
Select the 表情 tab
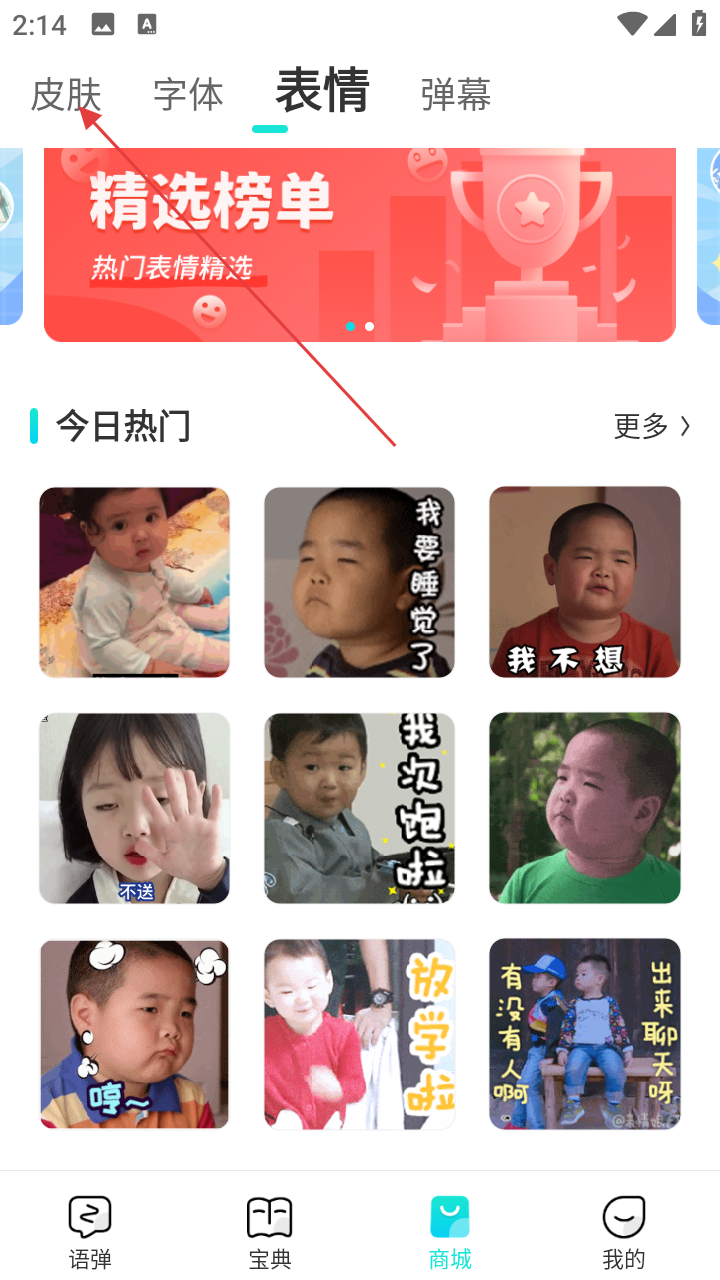point(322,91)
